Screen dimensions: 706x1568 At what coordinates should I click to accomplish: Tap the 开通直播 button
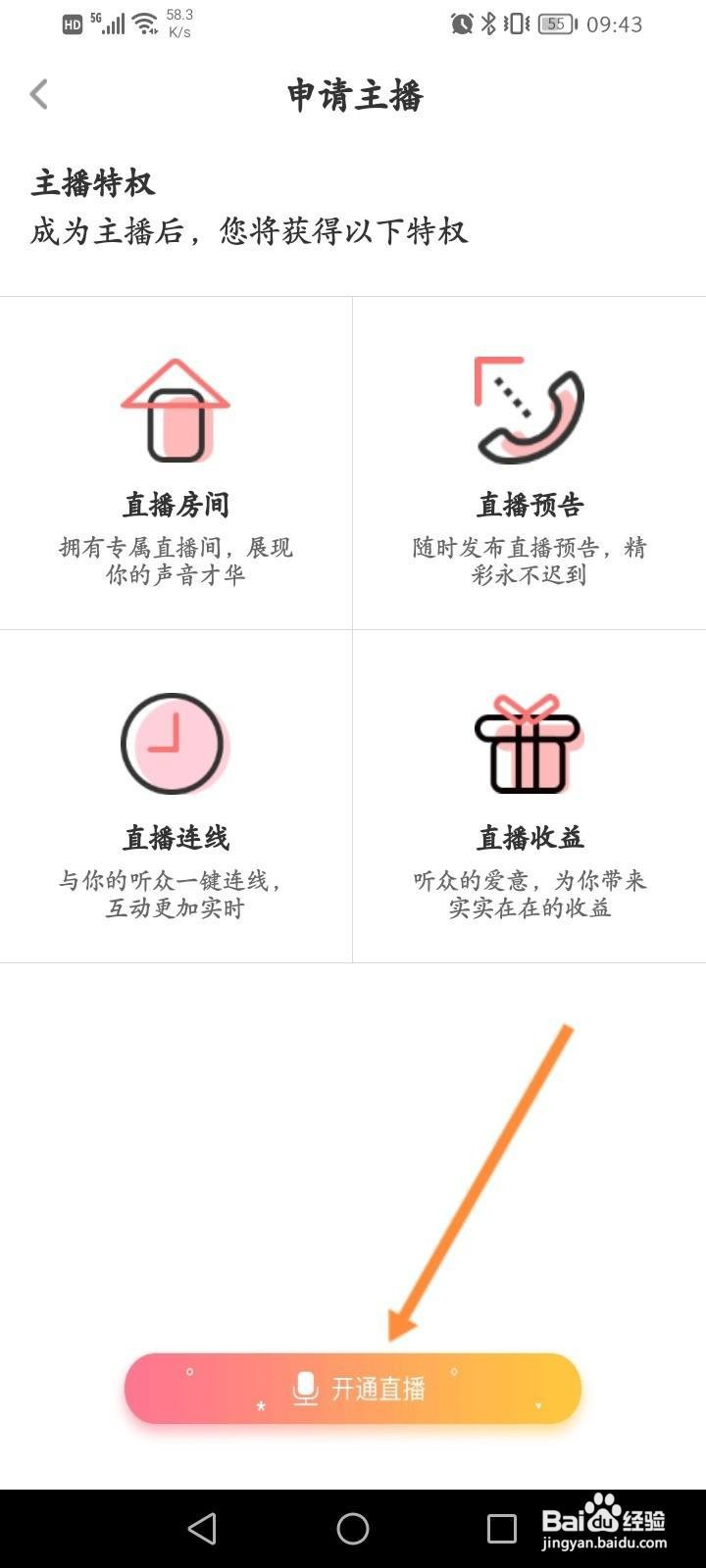(x=353, y=1388)
